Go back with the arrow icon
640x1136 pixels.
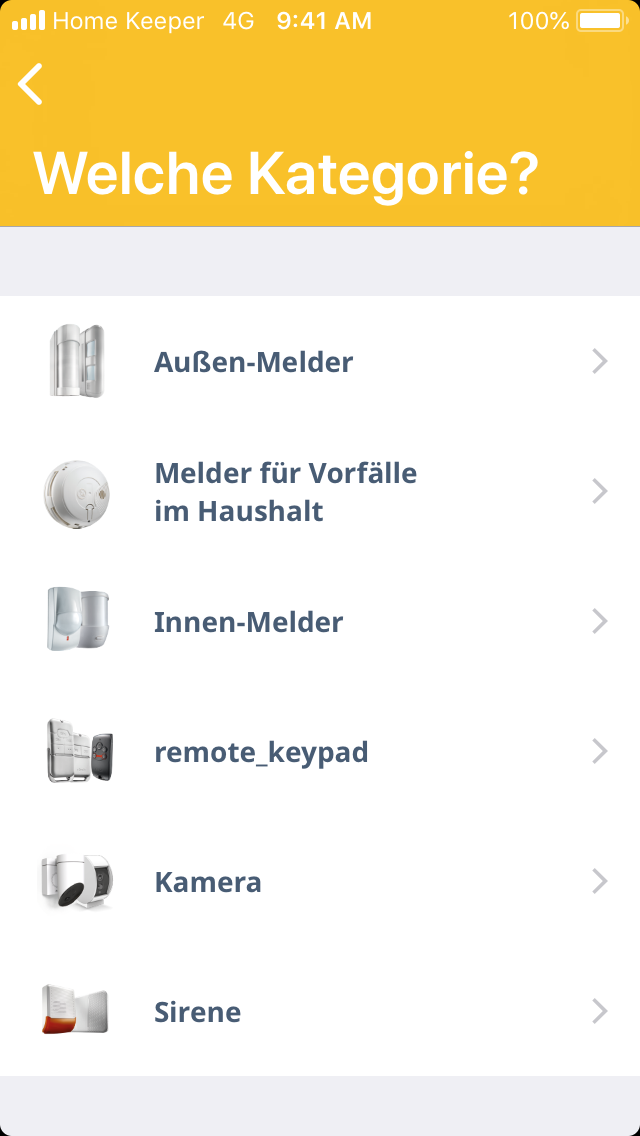coord(31,84)
